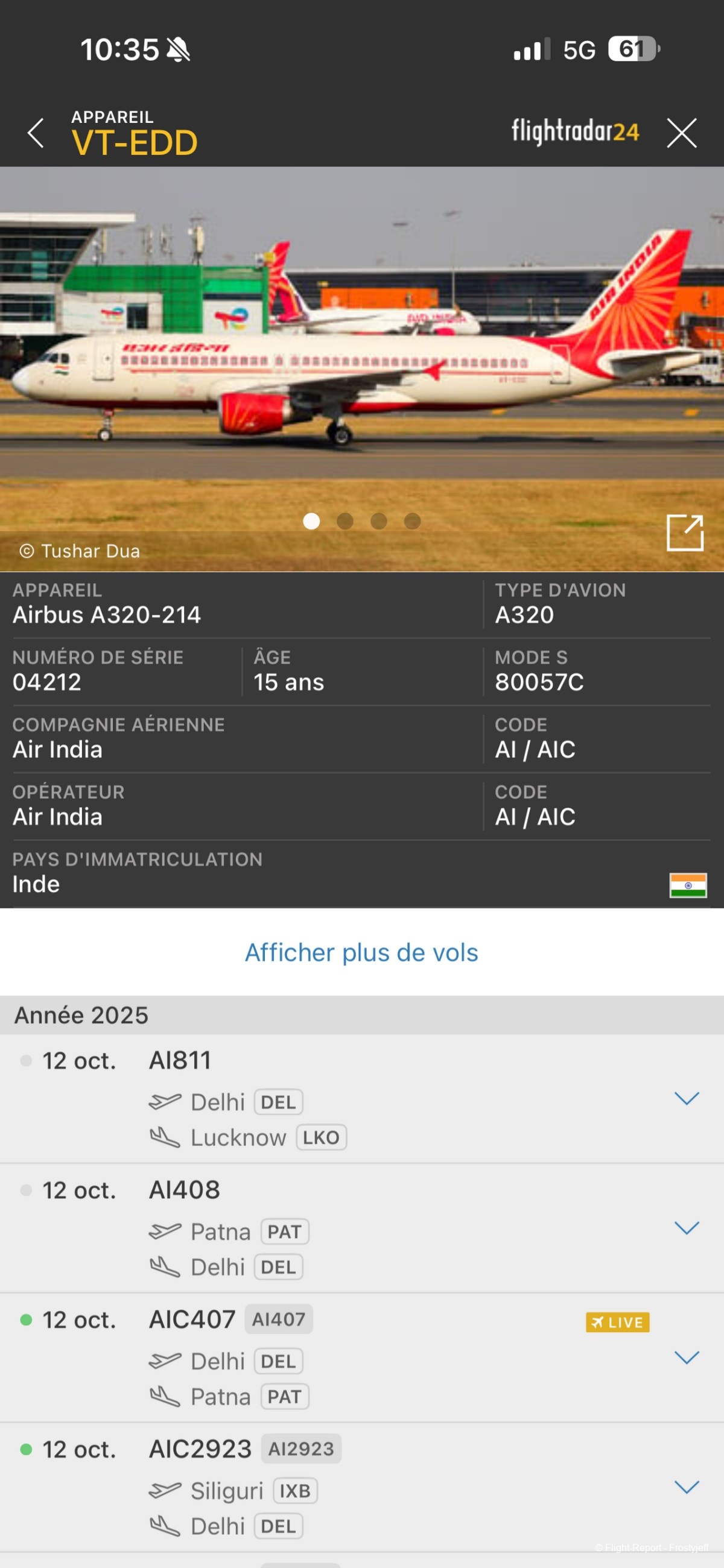Tap "Afficher plus de vols" link
The image size is (724, 1568).
click(361, 953)
